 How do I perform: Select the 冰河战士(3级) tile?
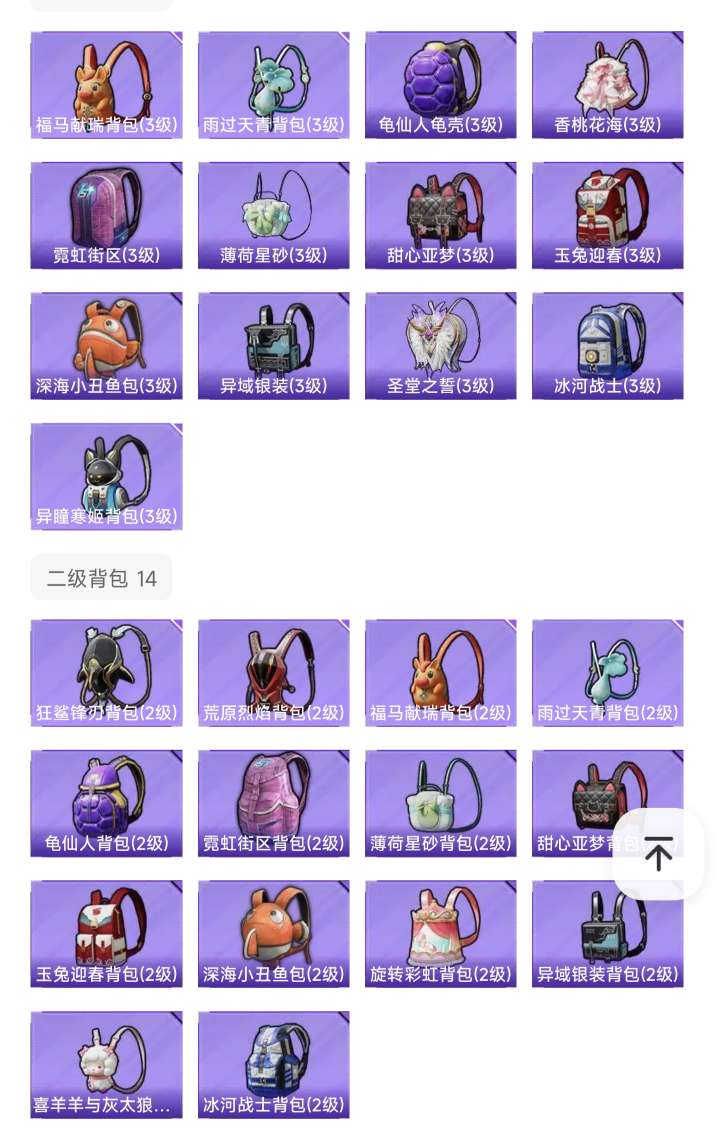coord(608,346)
